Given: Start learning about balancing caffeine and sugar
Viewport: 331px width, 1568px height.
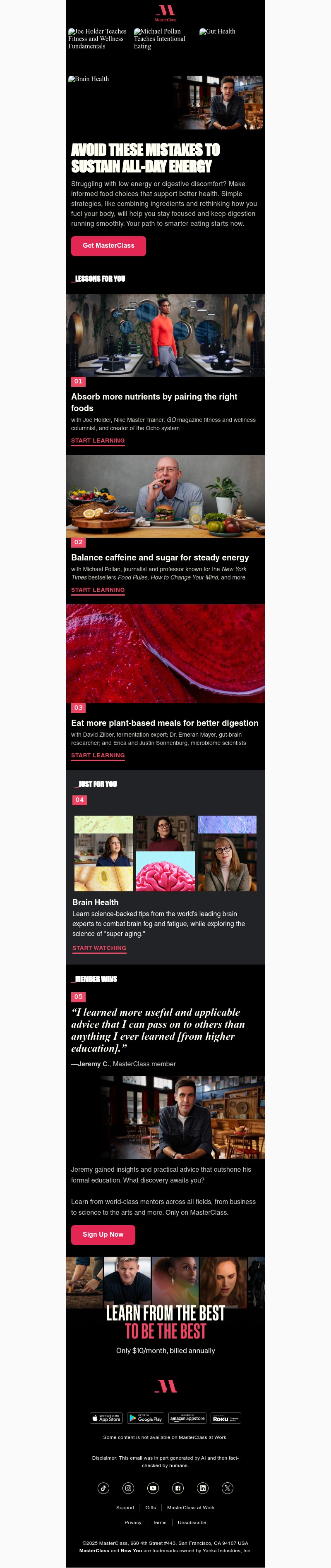Looking at the screenshot, I should [98, 590].
